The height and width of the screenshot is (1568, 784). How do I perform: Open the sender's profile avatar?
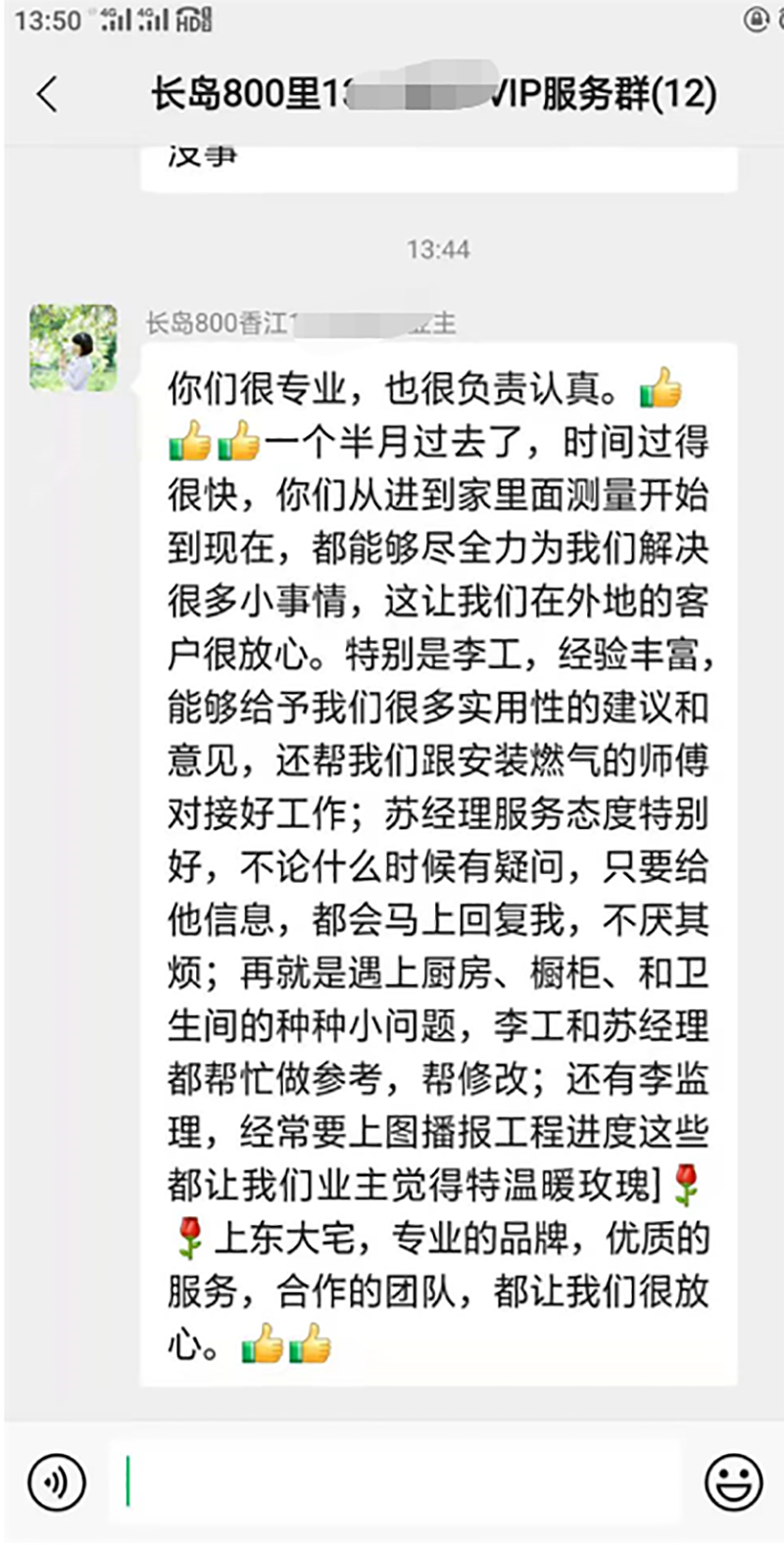pyautogui.click(x=73, y=347)
